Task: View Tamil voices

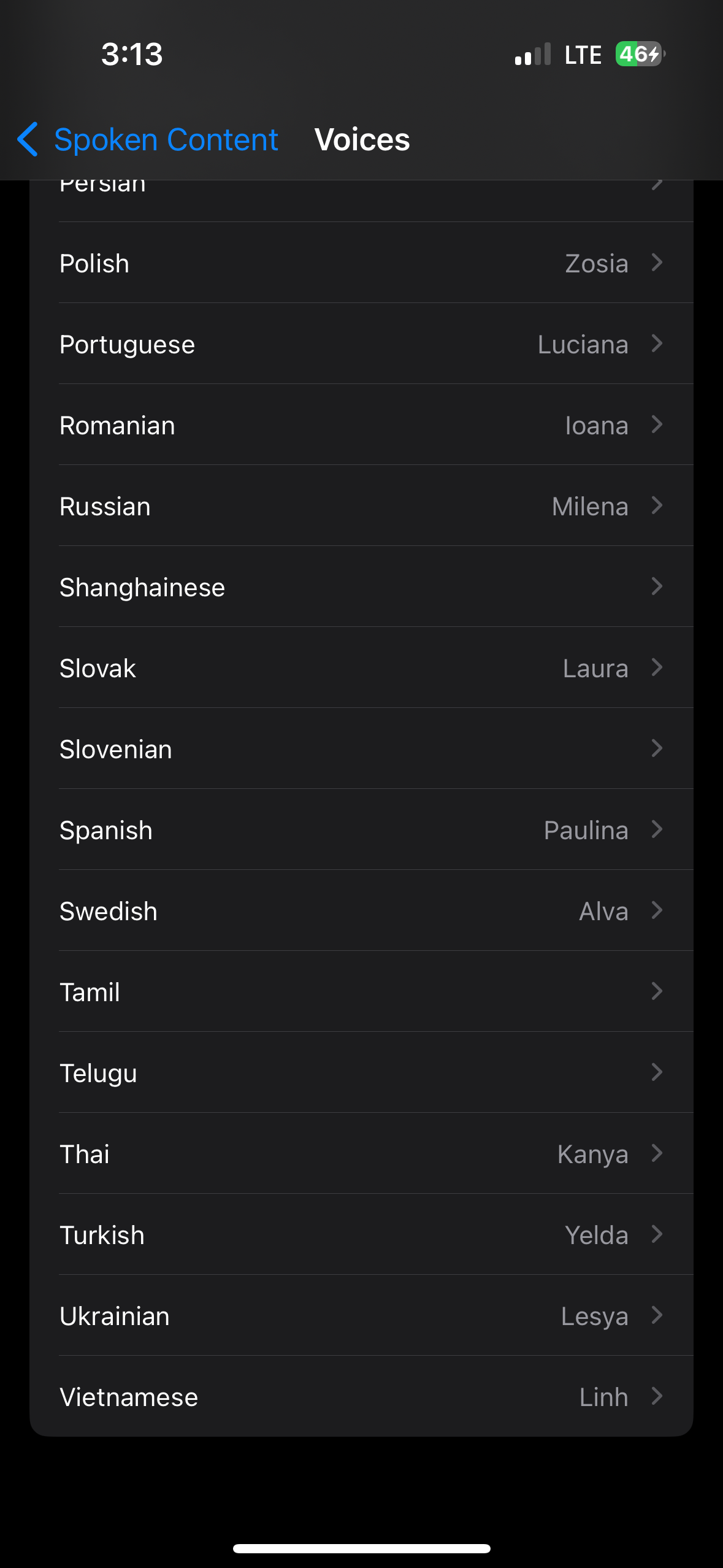Action: [x=361, y=992]
